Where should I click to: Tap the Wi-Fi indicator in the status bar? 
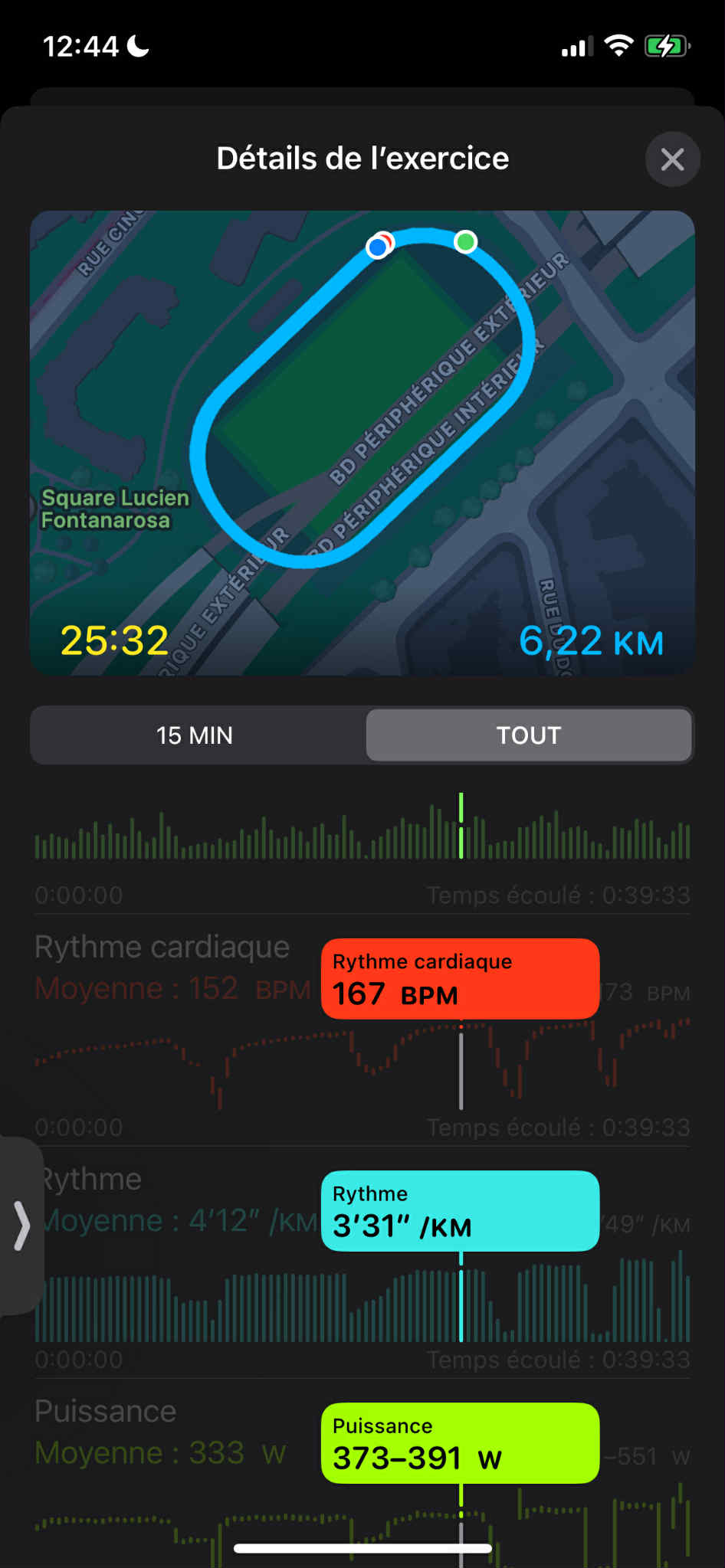tap(620, 46)
